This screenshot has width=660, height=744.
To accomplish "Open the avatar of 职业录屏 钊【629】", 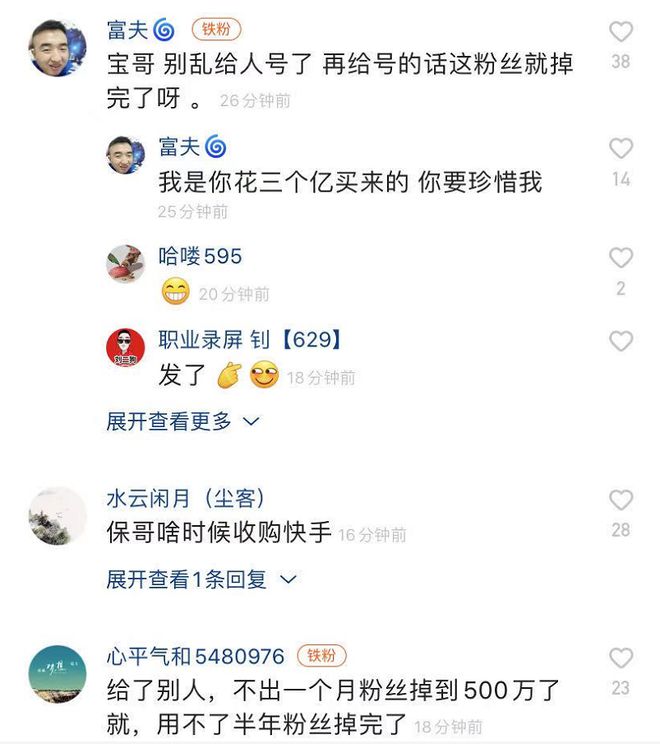I will pos(126,346).
